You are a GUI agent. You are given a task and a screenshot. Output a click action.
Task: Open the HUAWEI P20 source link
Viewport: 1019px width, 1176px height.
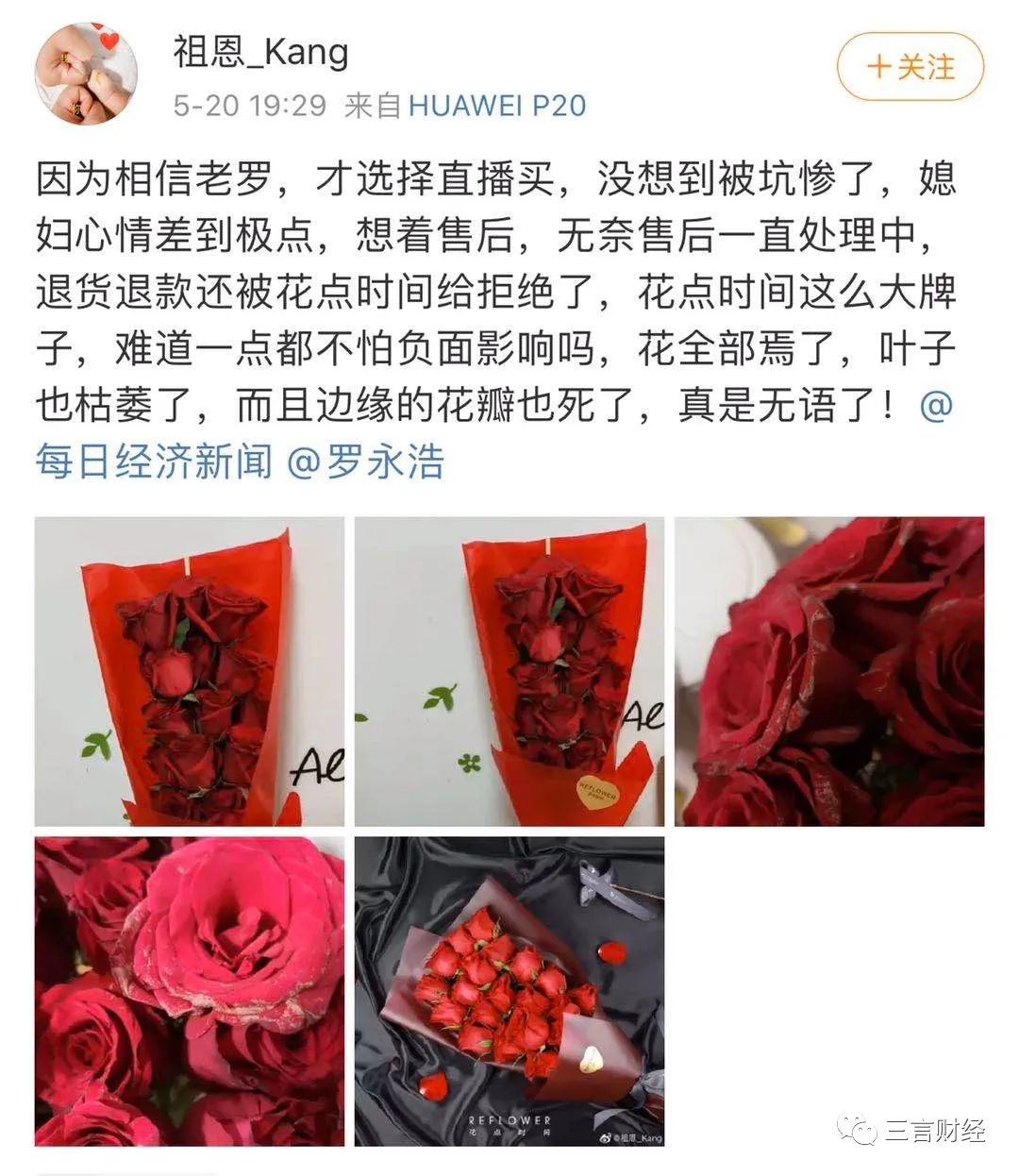[497, 105]
